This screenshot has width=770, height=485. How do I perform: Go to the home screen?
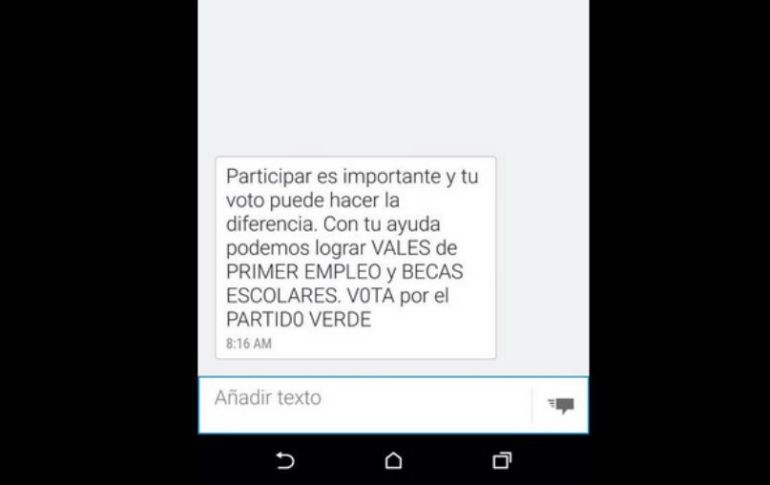(393, 461)
